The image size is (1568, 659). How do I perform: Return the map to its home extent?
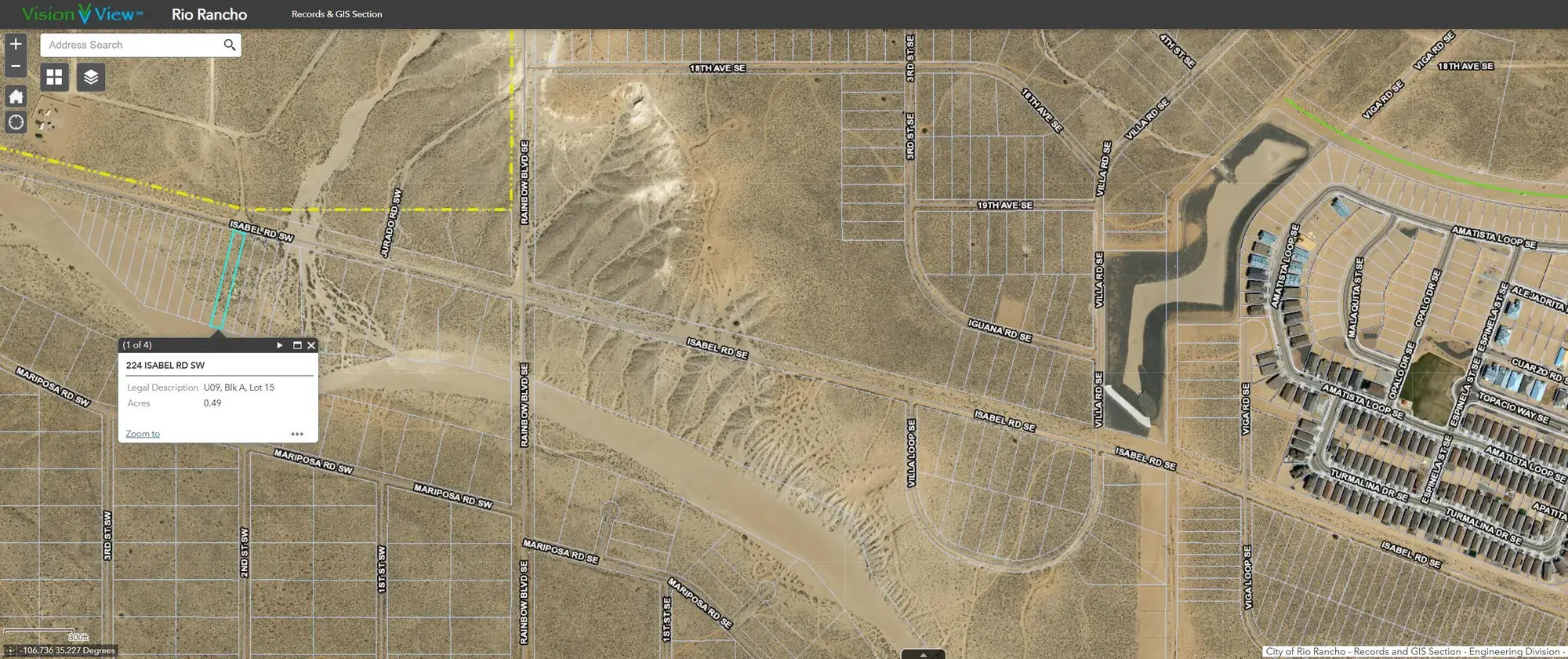click(16, 97)
